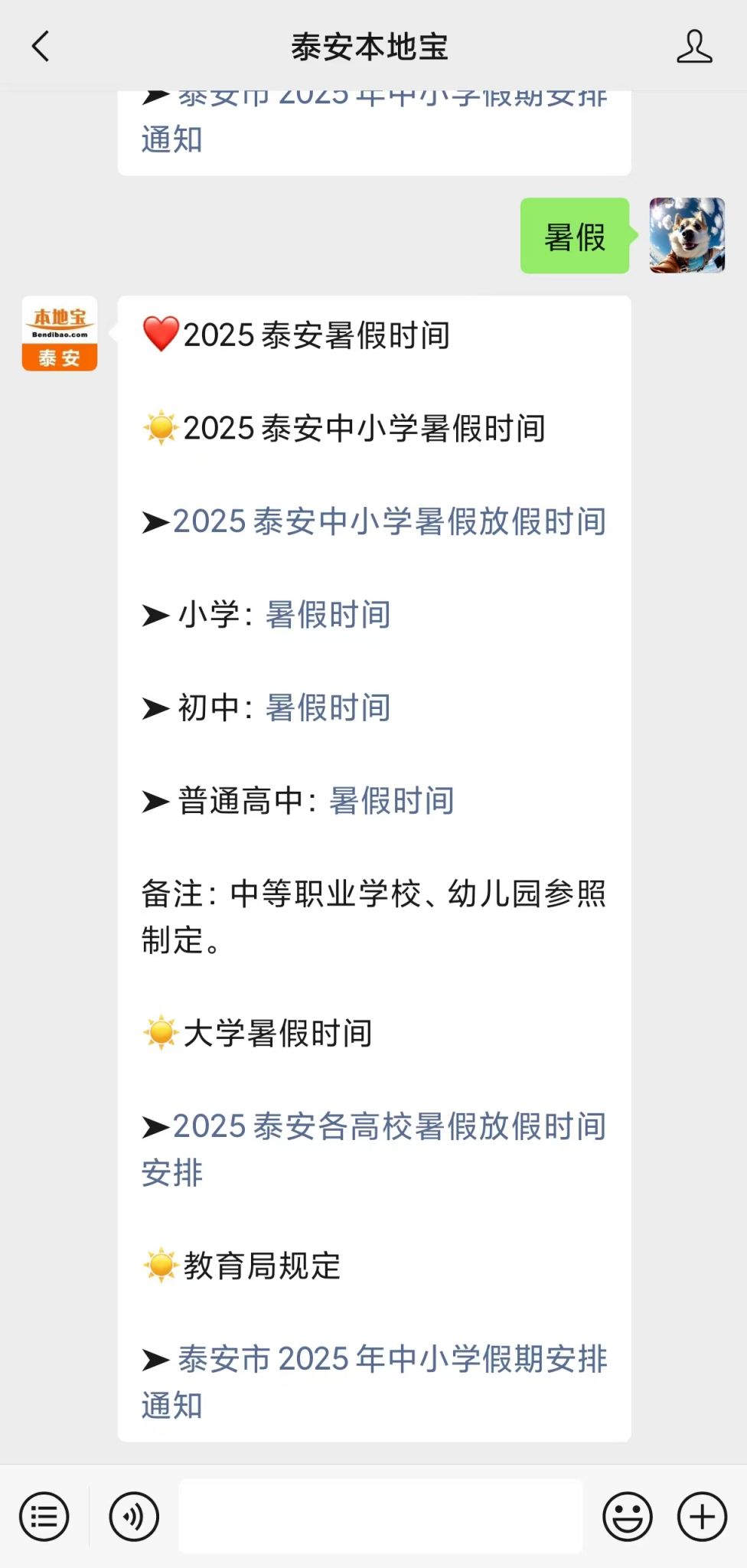Tap the 本地宝 泰安 account avatar

tap(60, 334)
